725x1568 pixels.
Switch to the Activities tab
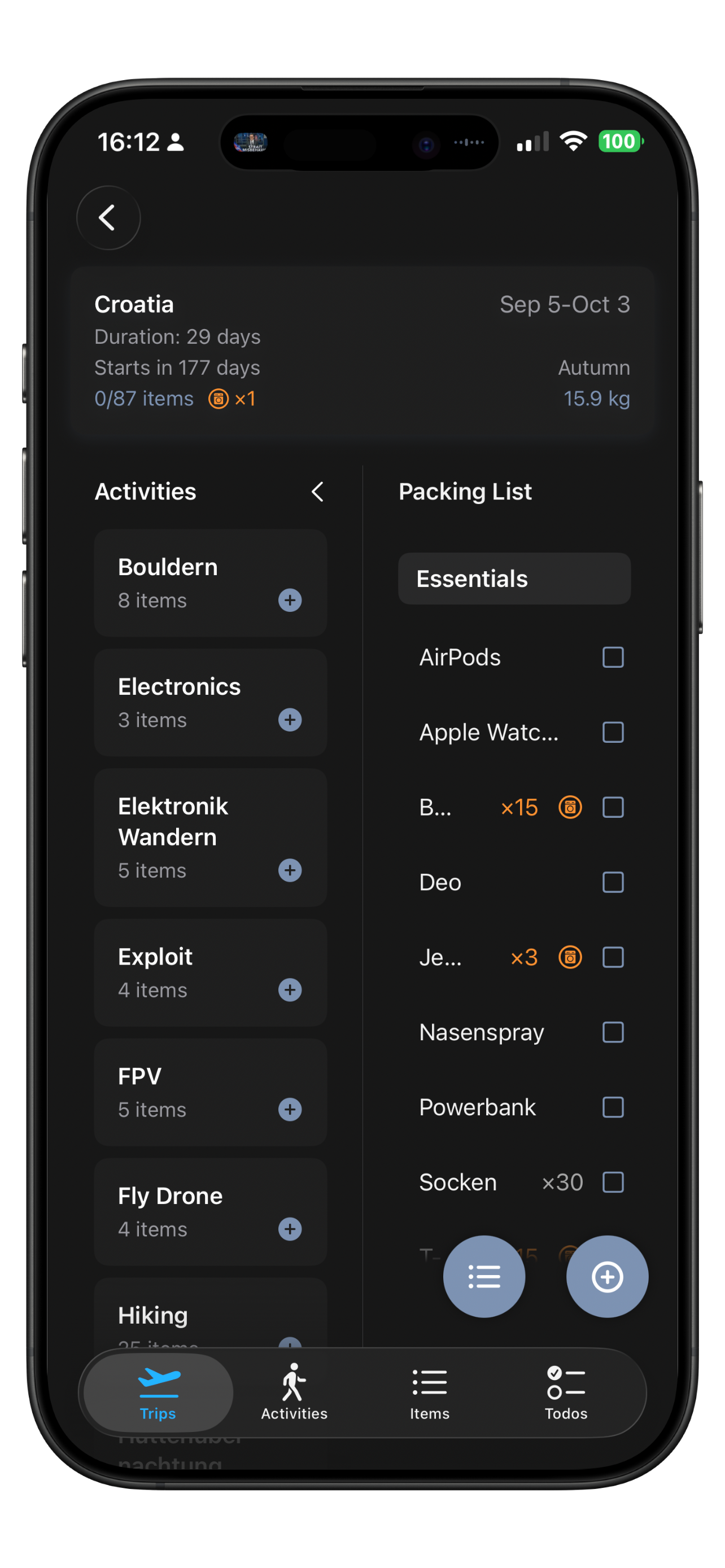pyautogui.click(x=294, y=1392)
